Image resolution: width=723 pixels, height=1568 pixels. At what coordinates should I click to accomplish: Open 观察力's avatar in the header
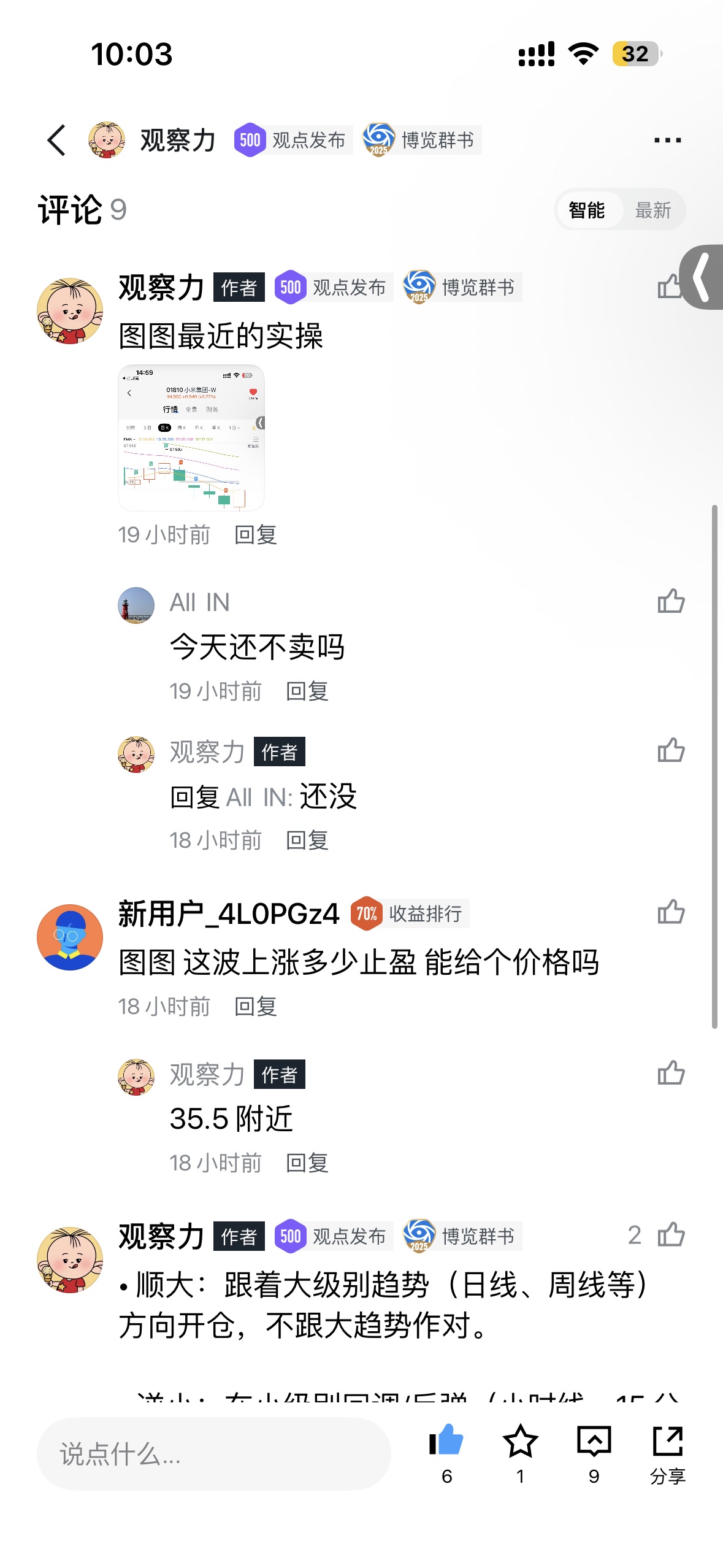(x=107, y=140)
